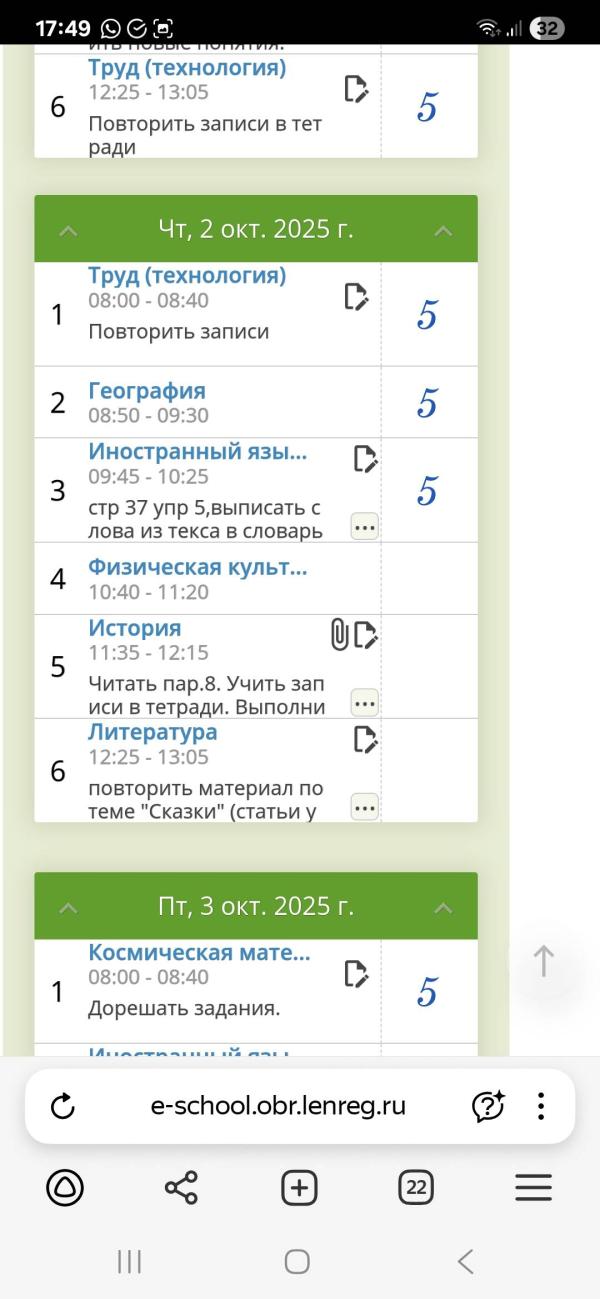Collapse the Чт, 2 окт. 2025 г. day header

pos(256,229)
